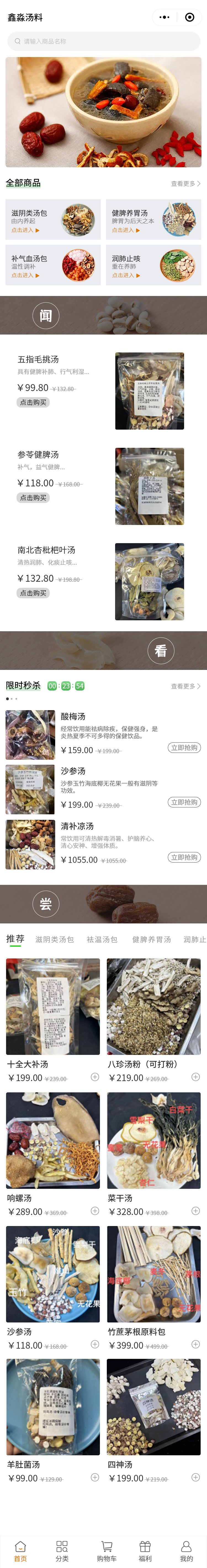Tap 立即抢购 for 沙参汤
207x1568 pixels.
tap(184, 802)
